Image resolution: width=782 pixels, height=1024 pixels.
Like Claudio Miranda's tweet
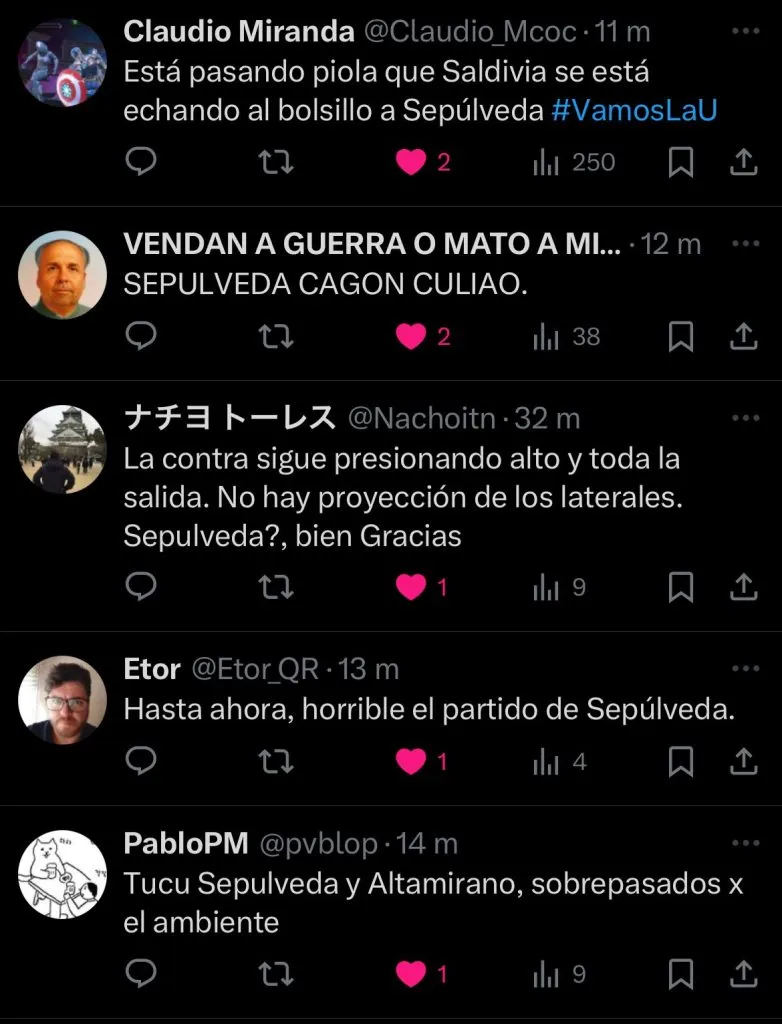tap(411, 162)
